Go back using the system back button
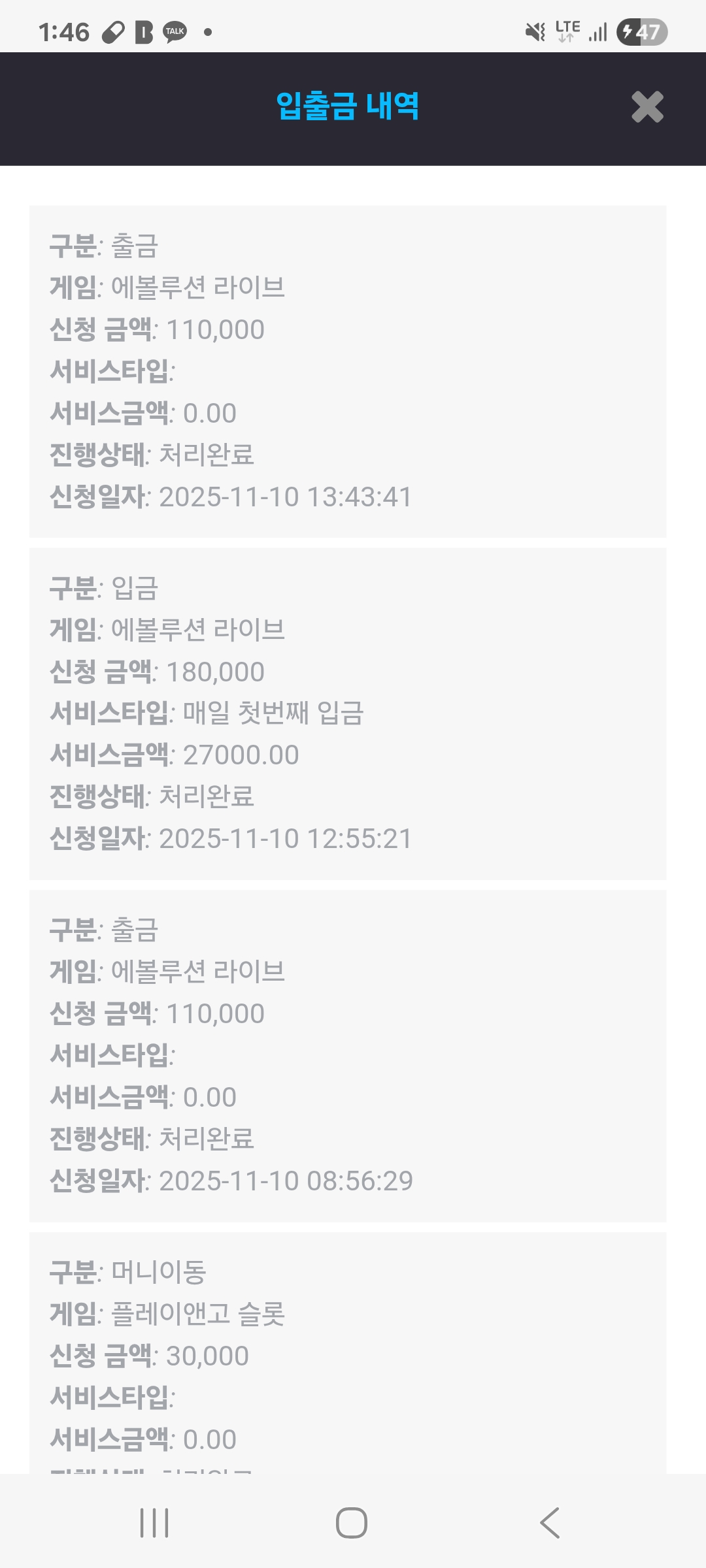706x1568 pixels. tap(550, 1523)
